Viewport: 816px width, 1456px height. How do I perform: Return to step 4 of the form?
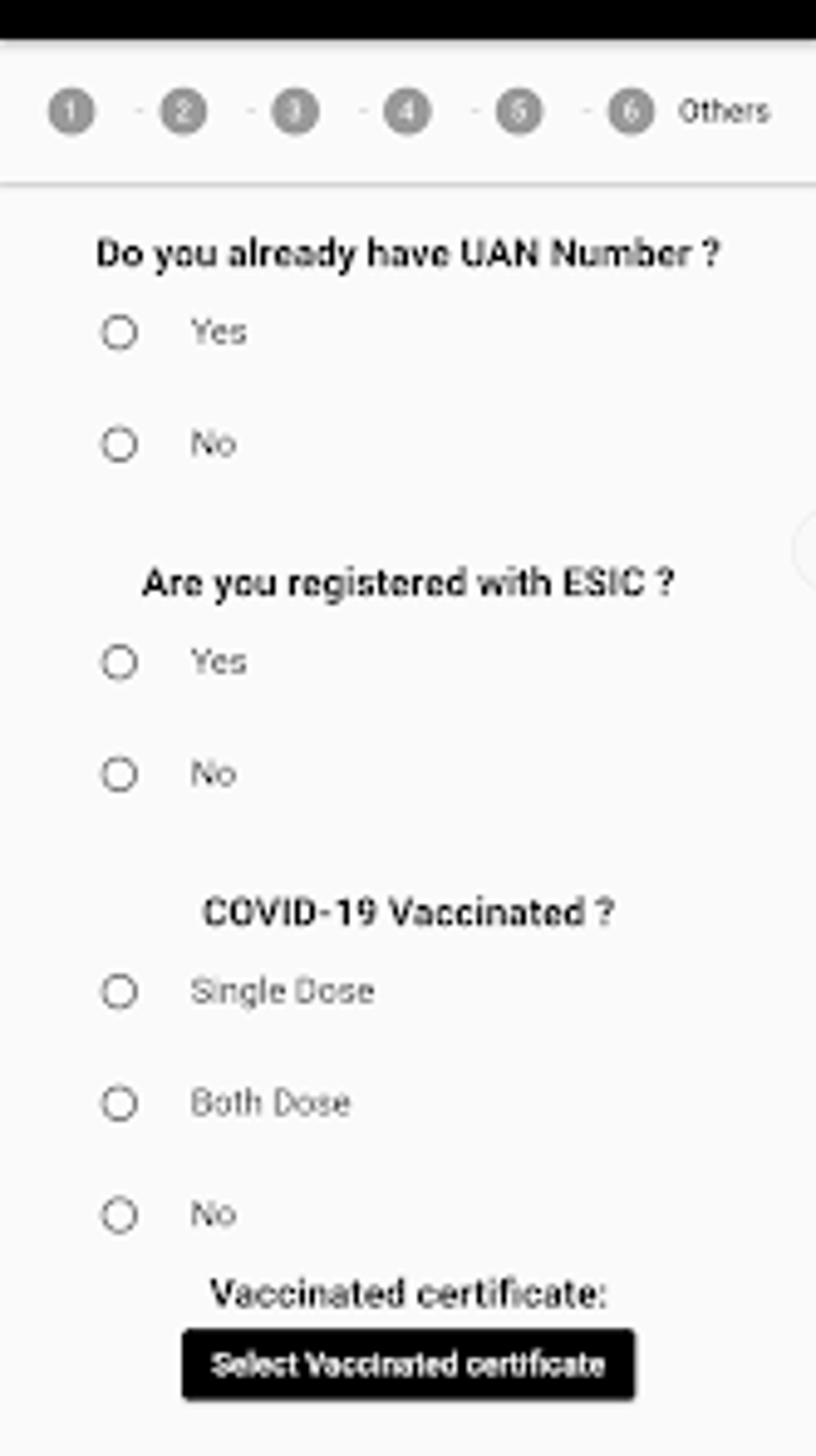coord(407,111)
